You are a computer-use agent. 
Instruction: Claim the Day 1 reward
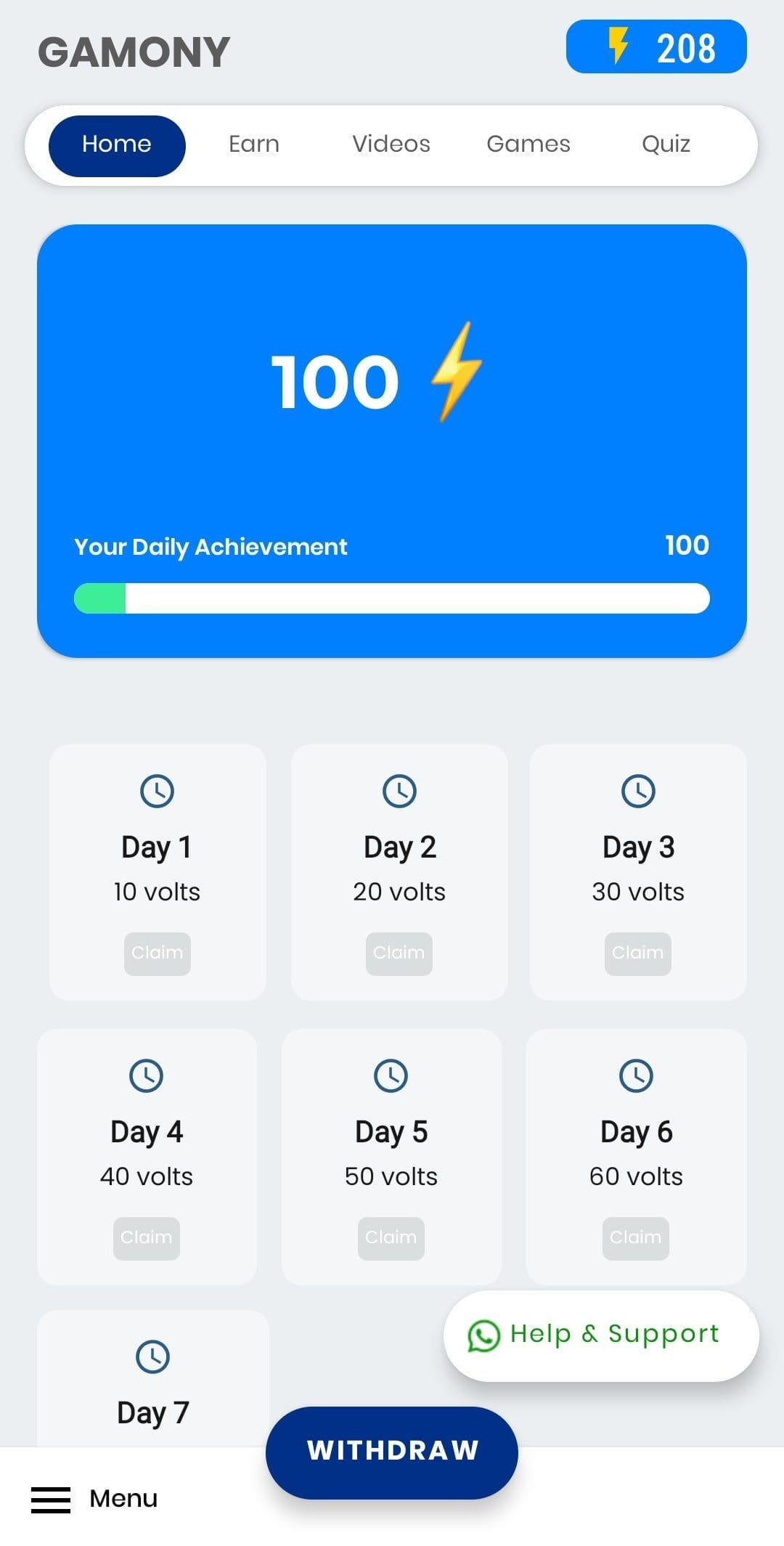point(157,953)
